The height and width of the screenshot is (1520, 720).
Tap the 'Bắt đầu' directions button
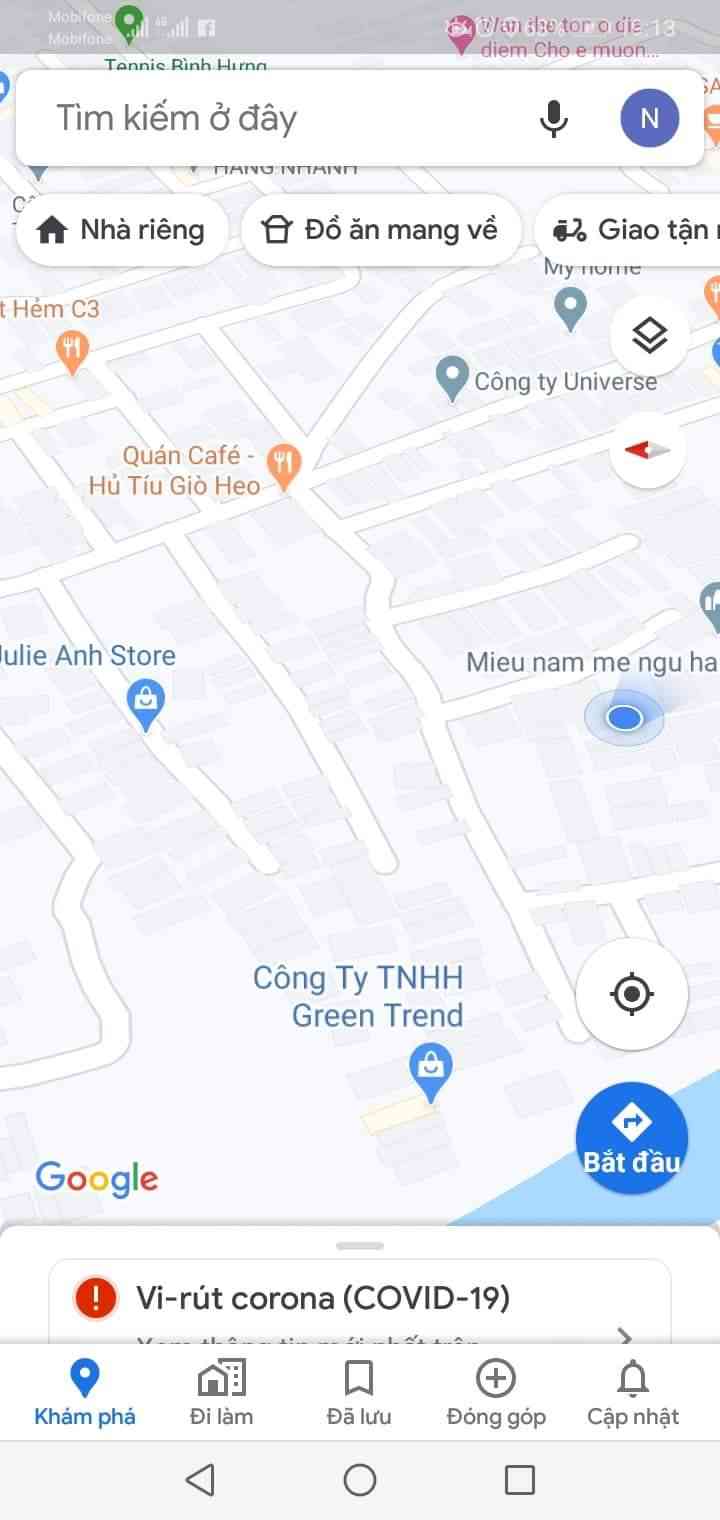632,1138
